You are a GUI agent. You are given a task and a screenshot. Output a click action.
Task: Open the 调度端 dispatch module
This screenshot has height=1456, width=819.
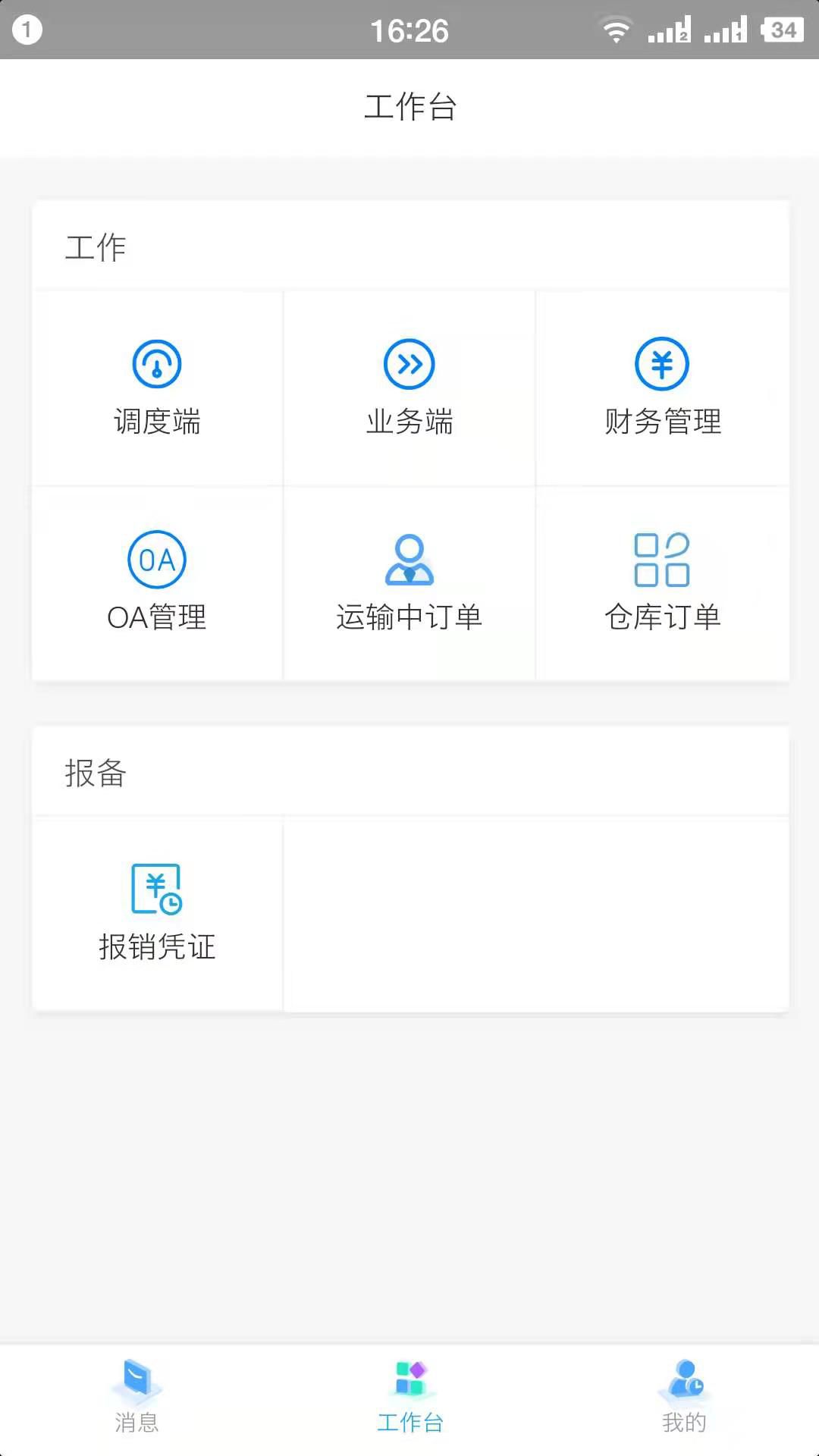click(155, 387)
